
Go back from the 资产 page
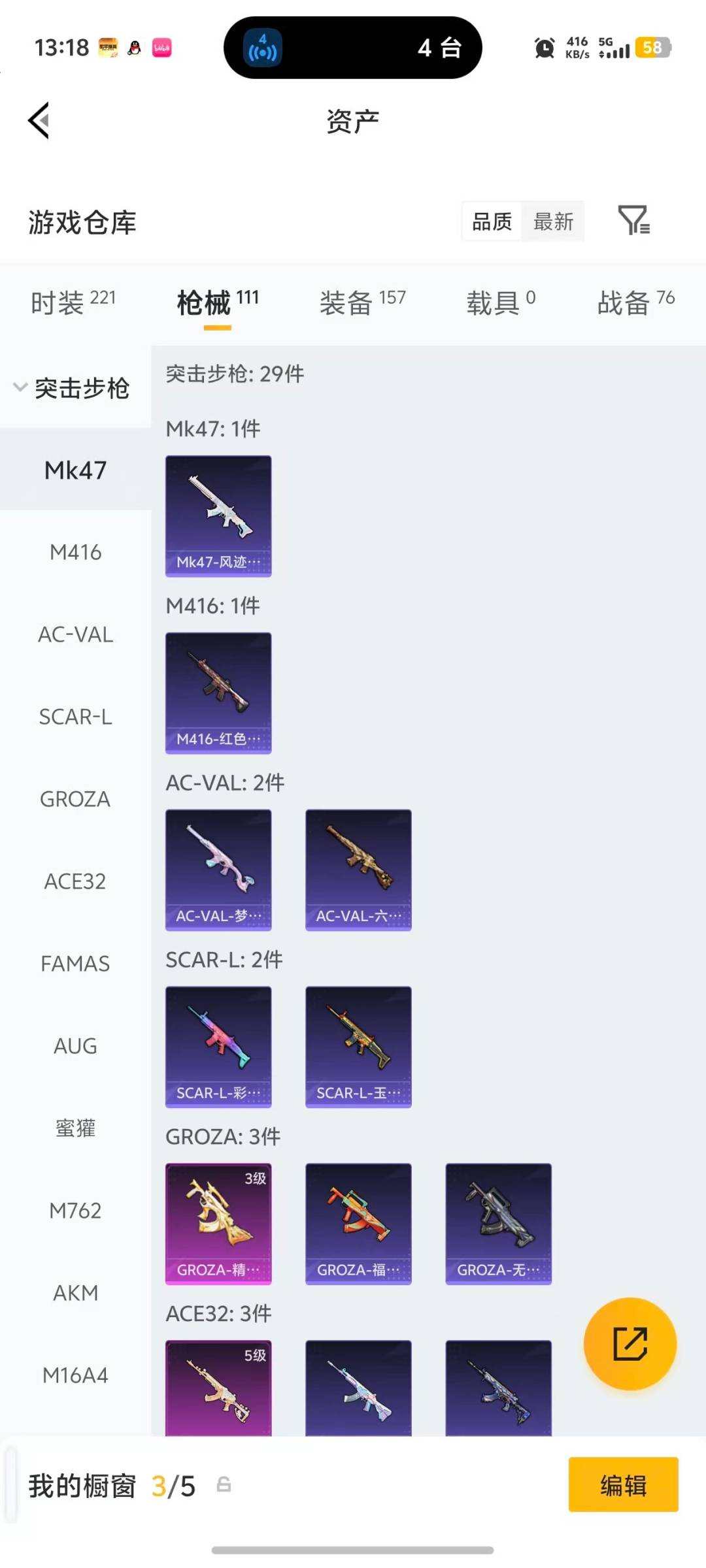pyautogui.click(x=39, y=121)
